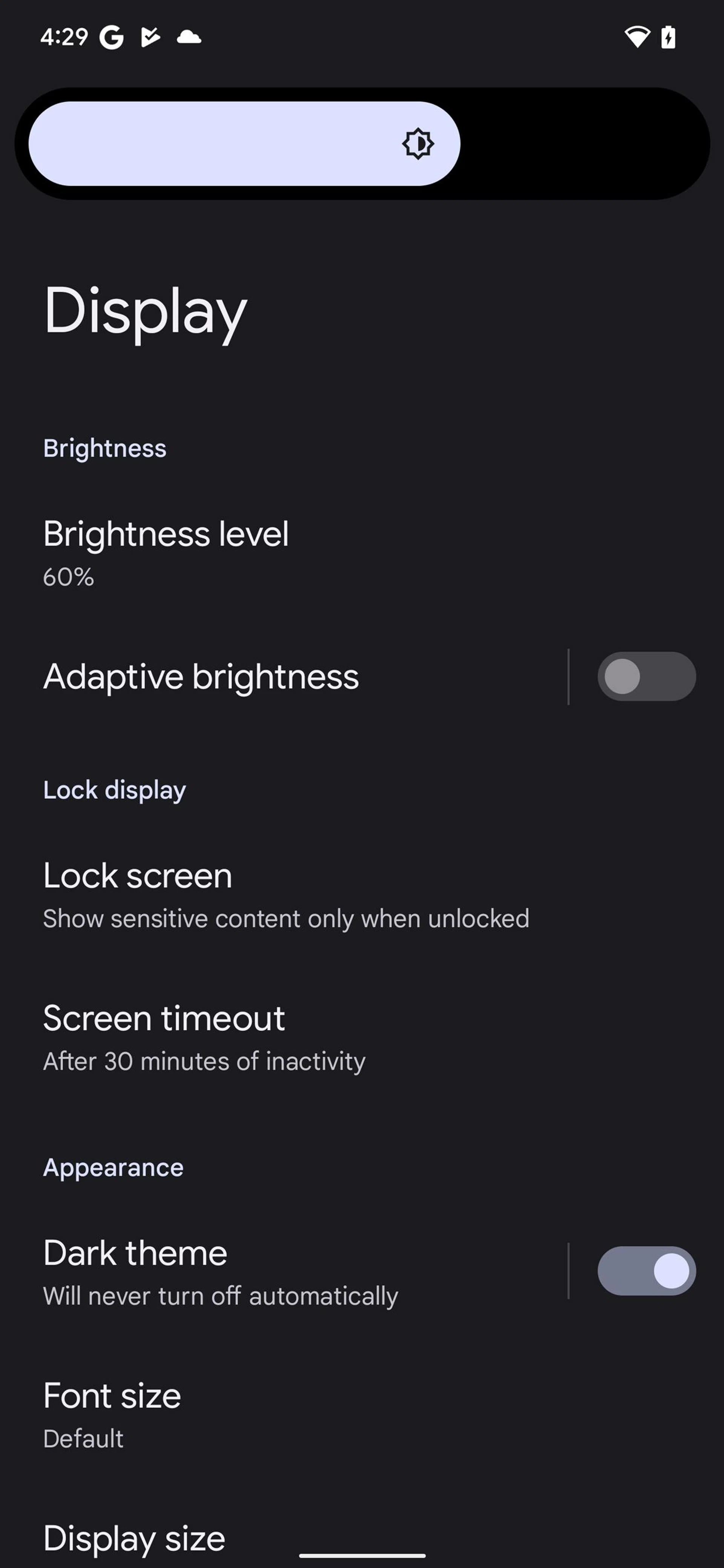724x1568 pixels.
Task: Open Display size setting
Action: click(134, 1539)
